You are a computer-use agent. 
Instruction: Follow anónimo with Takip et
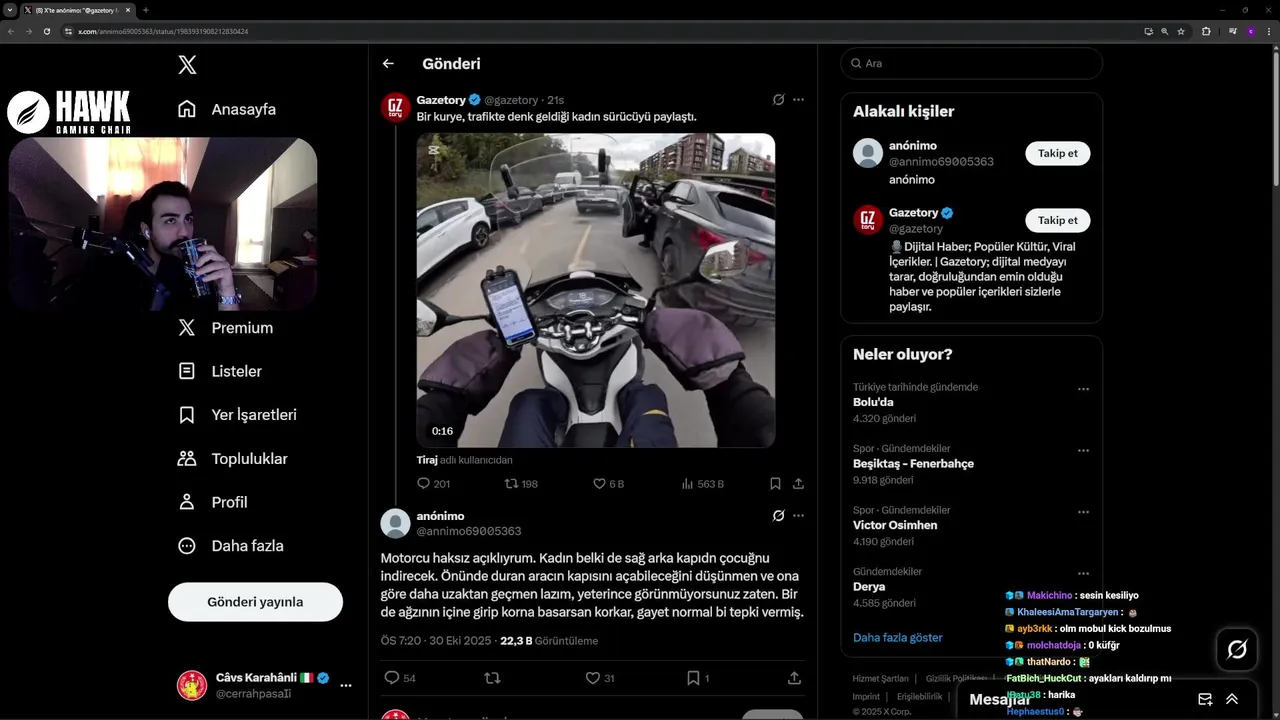point(1057,153)
